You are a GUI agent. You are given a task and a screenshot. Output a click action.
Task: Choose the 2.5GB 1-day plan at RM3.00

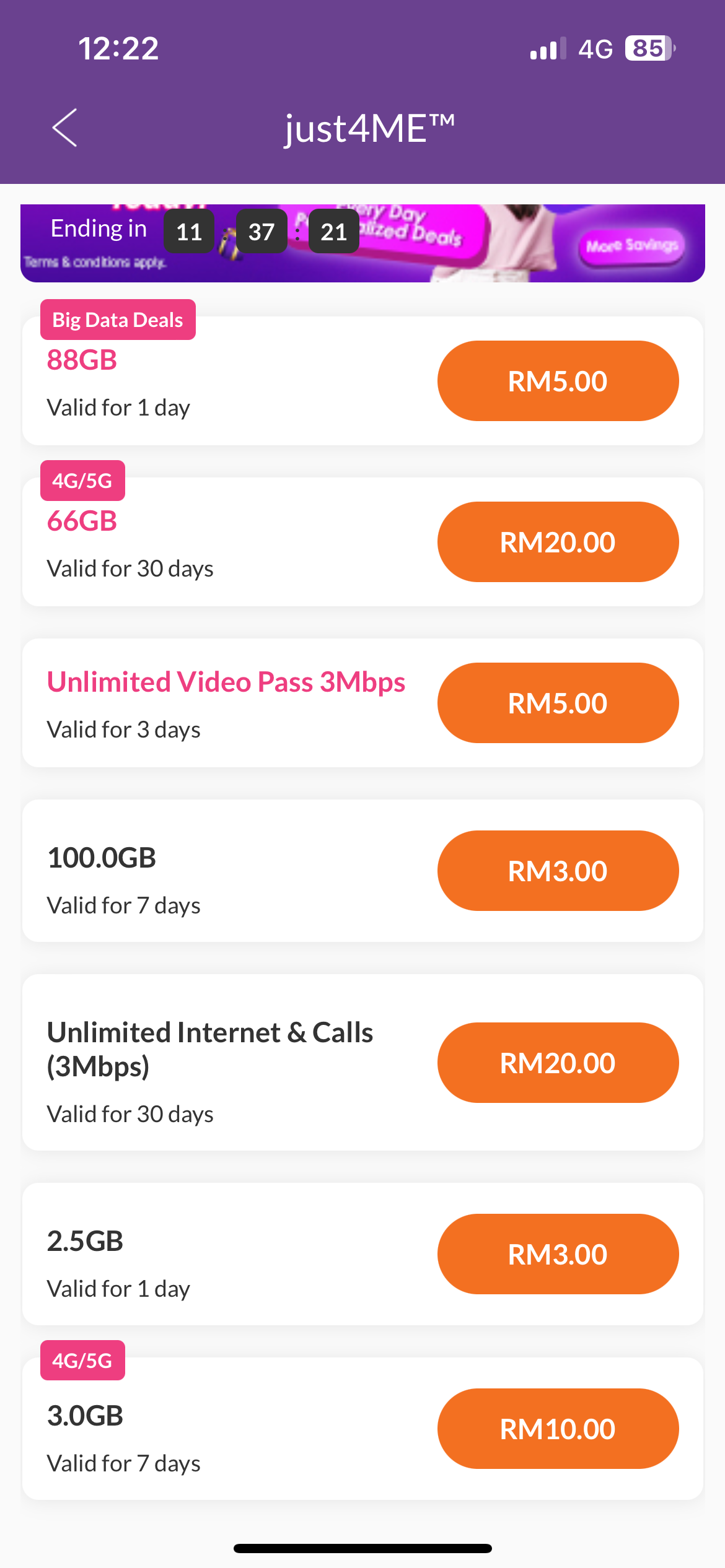click(558, 1254)
